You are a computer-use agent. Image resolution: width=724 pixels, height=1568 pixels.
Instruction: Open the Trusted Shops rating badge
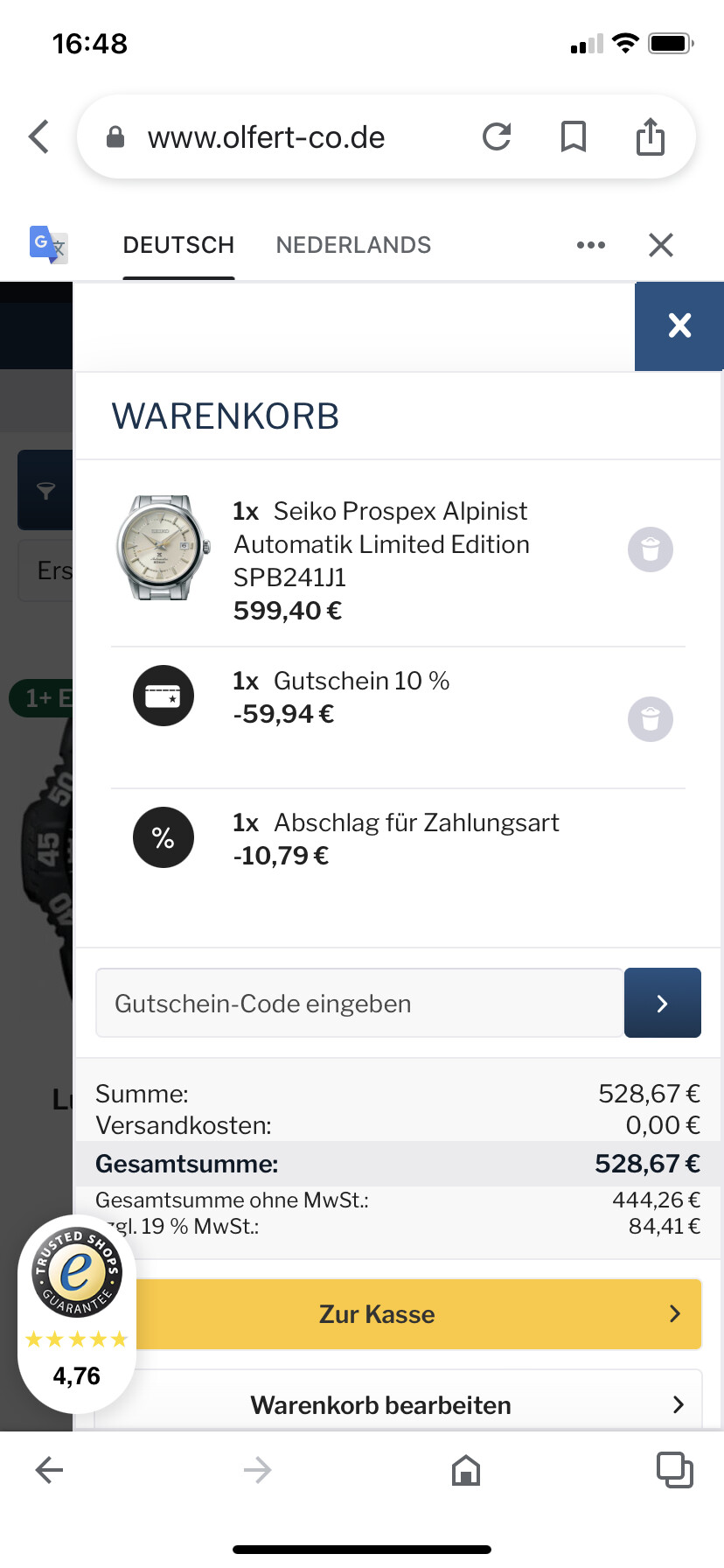coord(77,1312)
